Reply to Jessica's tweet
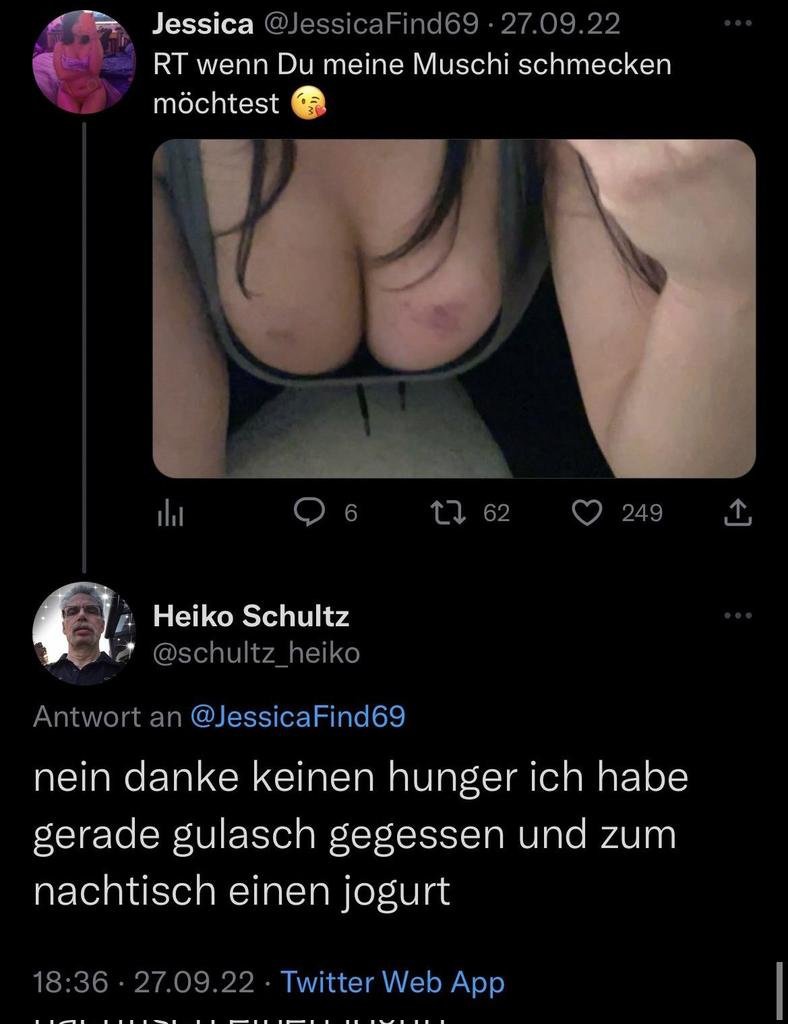The height and width of the screenshot is (1024, 788). [311, 513]
